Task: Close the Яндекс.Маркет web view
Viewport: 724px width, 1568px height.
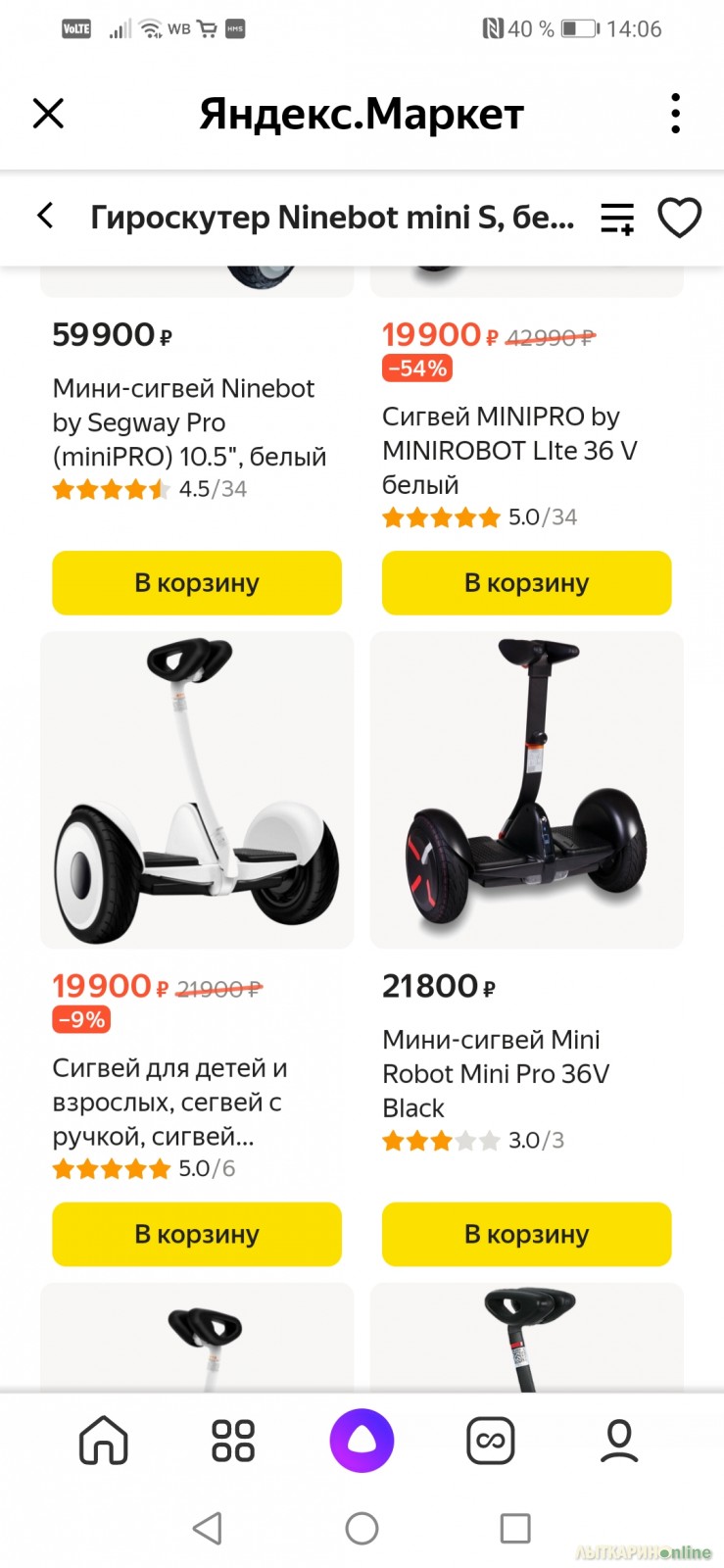Action: (48, 114)
